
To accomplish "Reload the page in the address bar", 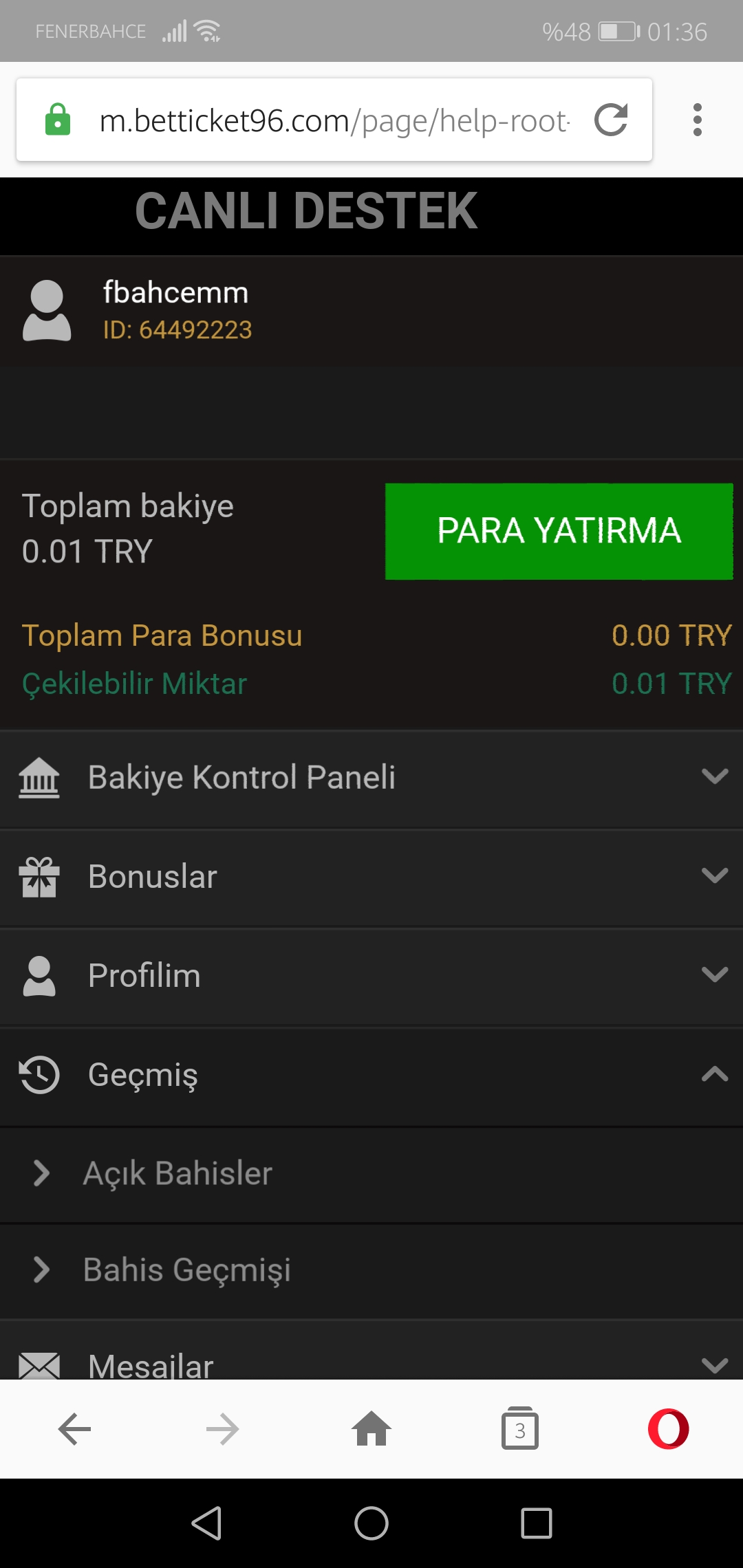I will click(x=611, y=120).
